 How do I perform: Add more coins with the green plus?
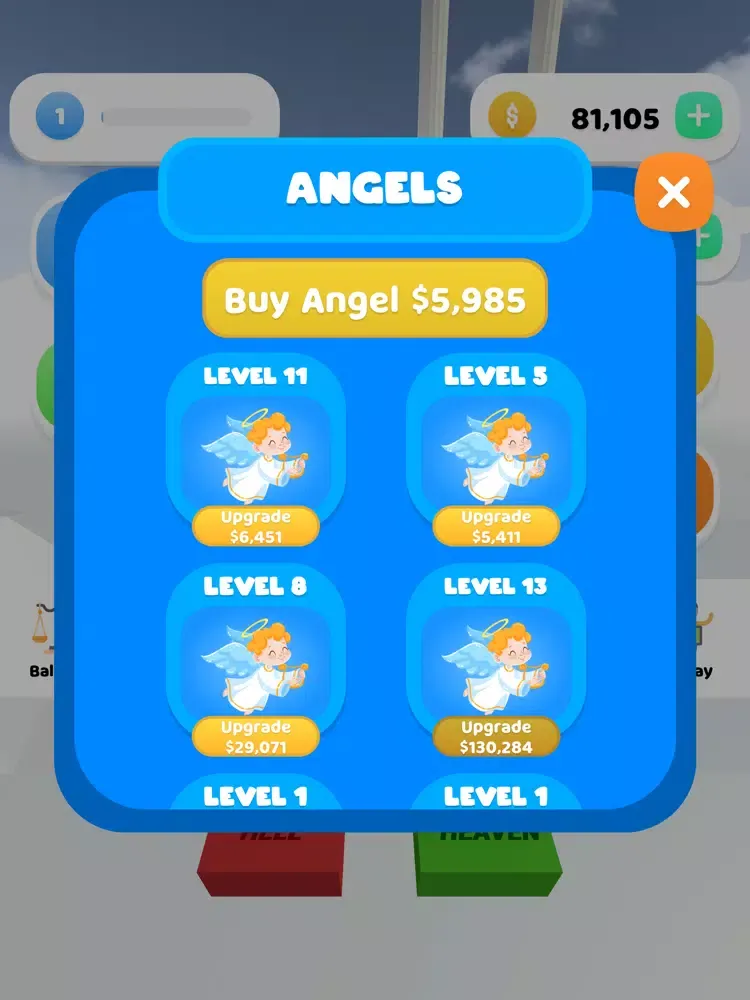(x=698, y=118)
